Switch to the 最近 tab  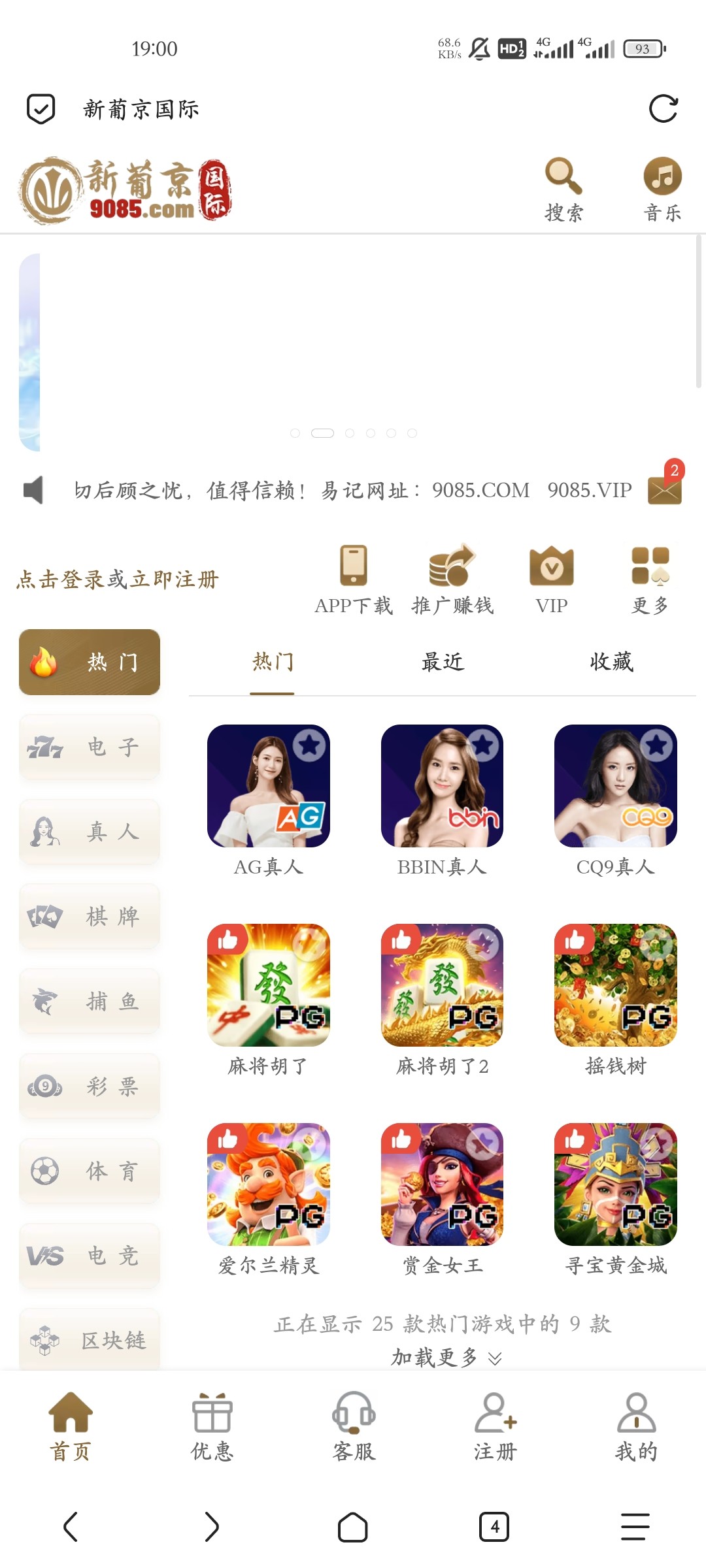click(443, 662)
